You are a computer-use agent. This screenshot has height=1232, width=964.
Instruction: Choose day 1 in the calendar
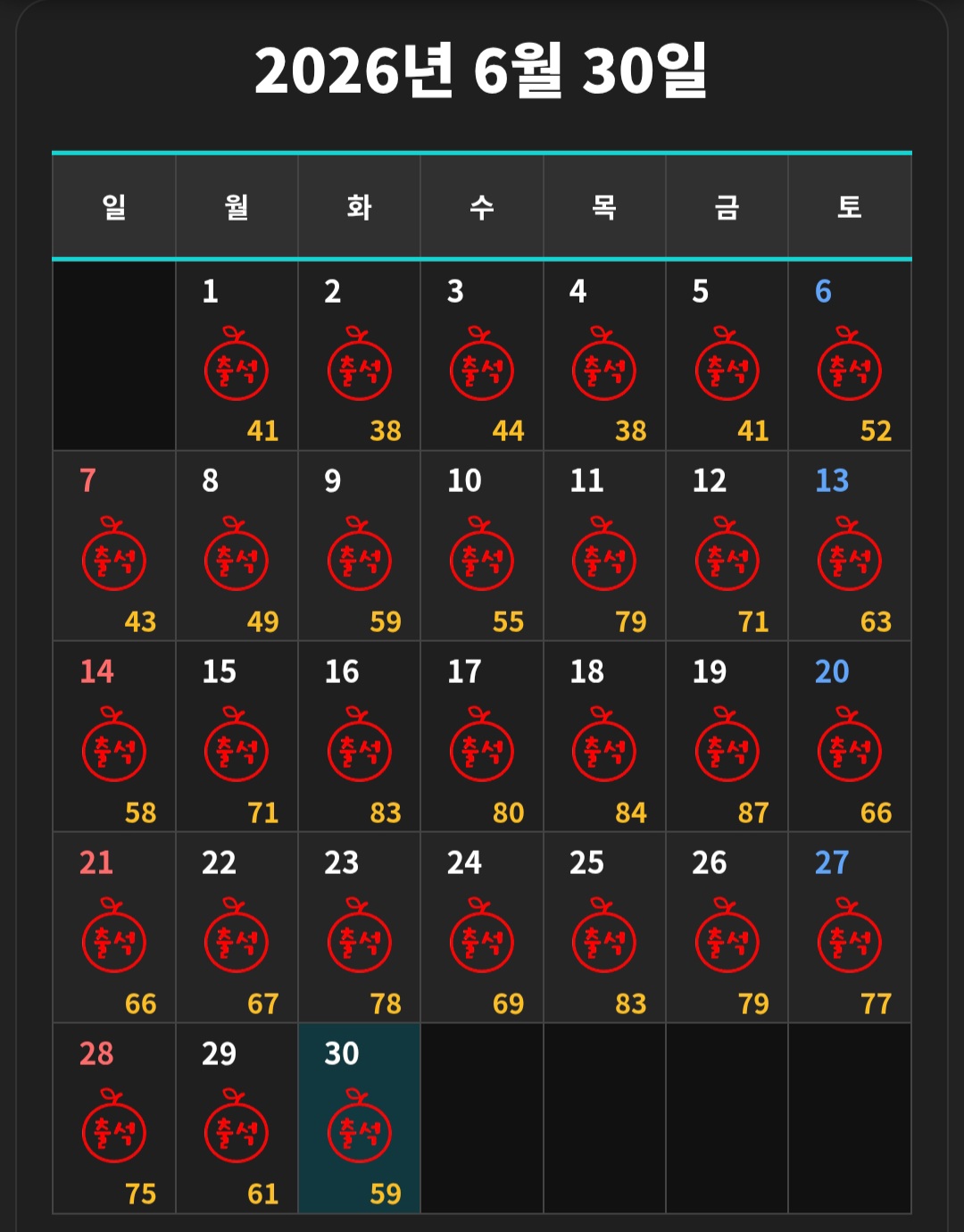(237, 355)
